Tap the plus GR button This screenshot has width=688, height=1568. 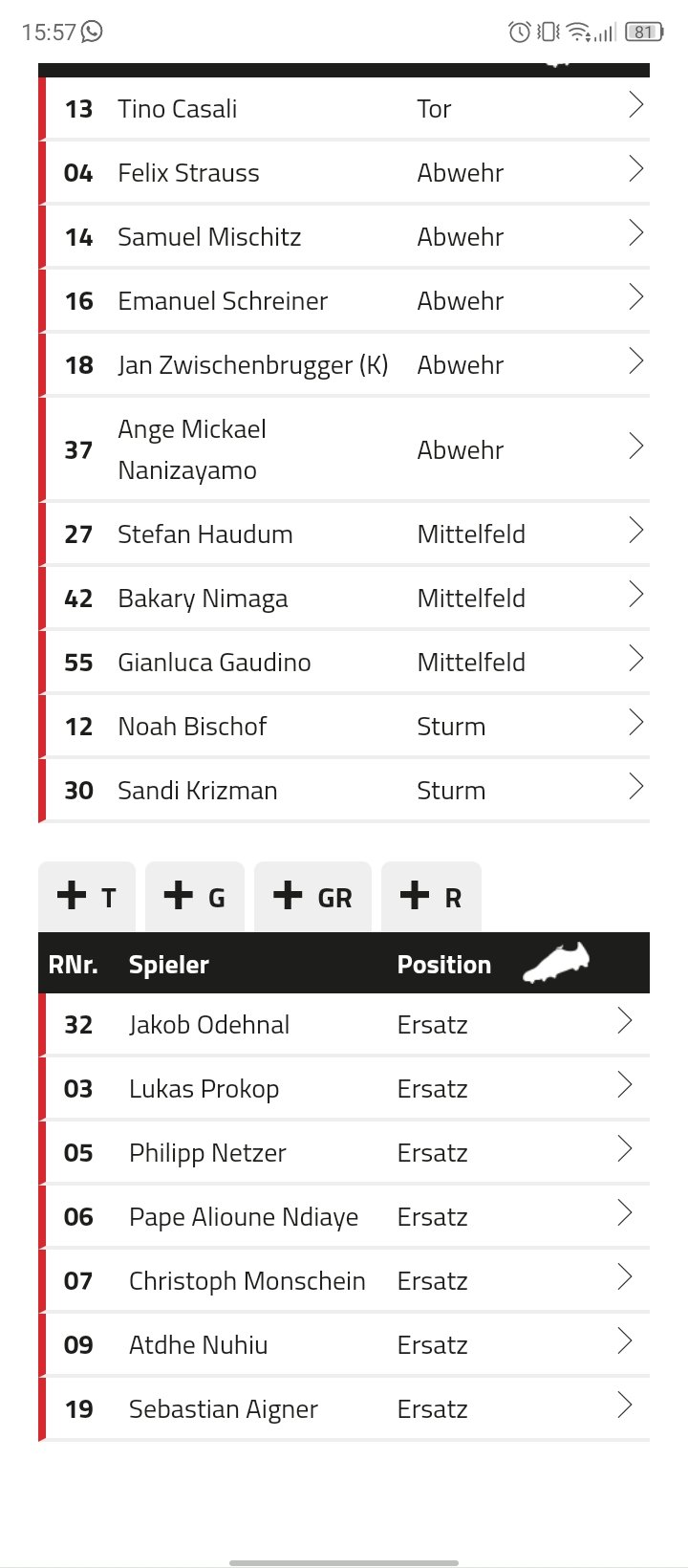tap(312, 897)
